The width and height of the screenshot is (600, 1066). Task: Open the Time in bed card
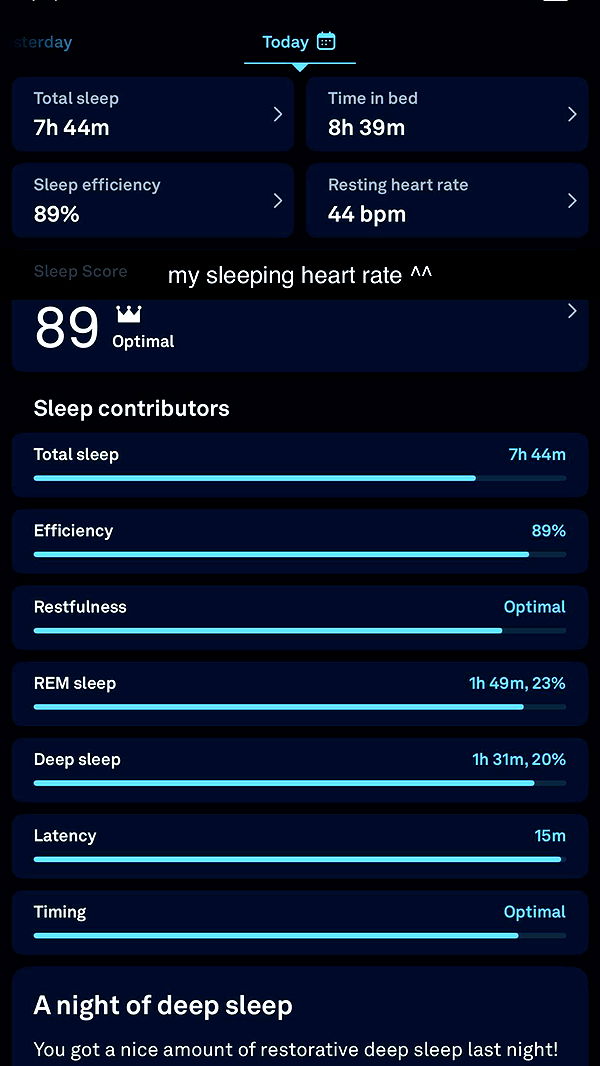pos(446,114)
